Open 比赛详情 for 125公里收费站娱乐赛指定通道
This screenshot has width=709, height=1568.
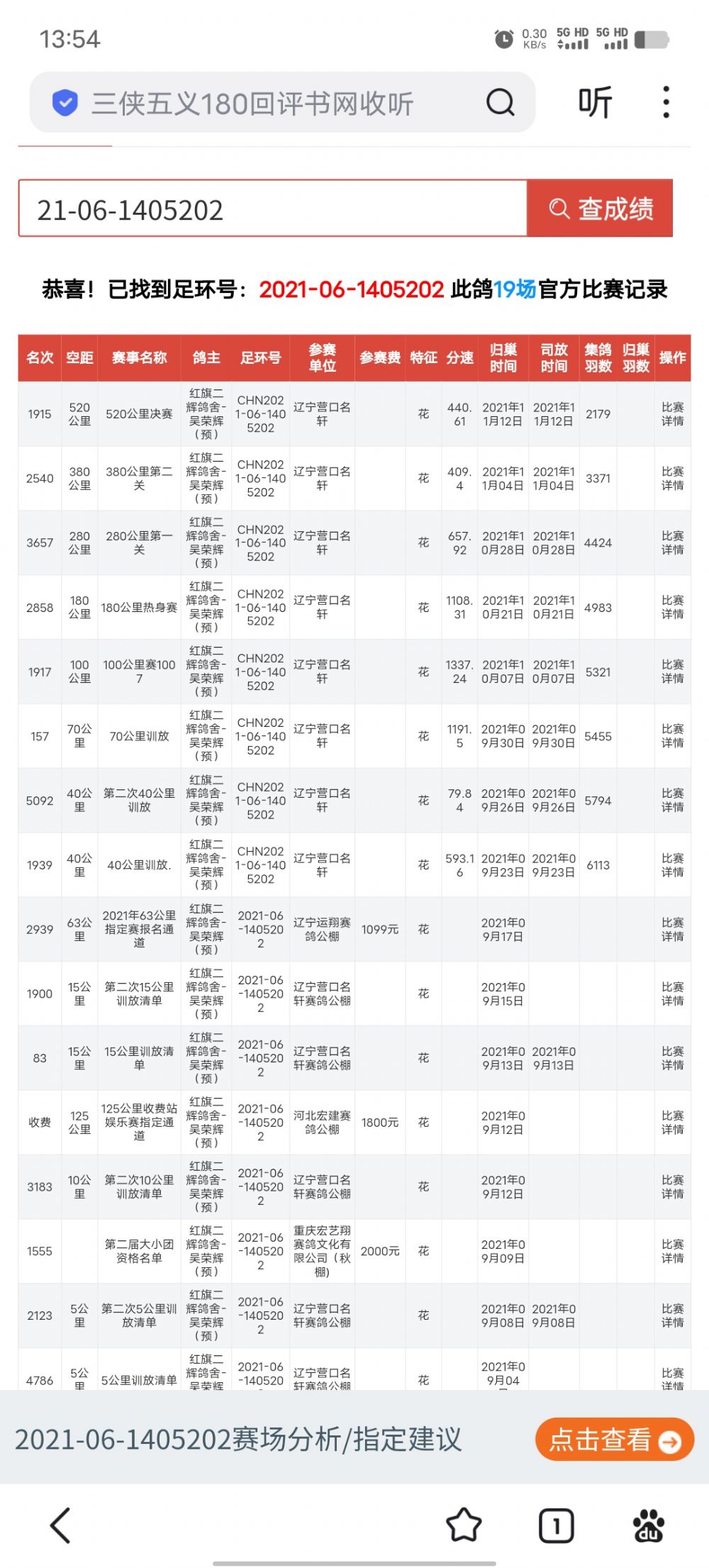click(x=671, y=1123)
